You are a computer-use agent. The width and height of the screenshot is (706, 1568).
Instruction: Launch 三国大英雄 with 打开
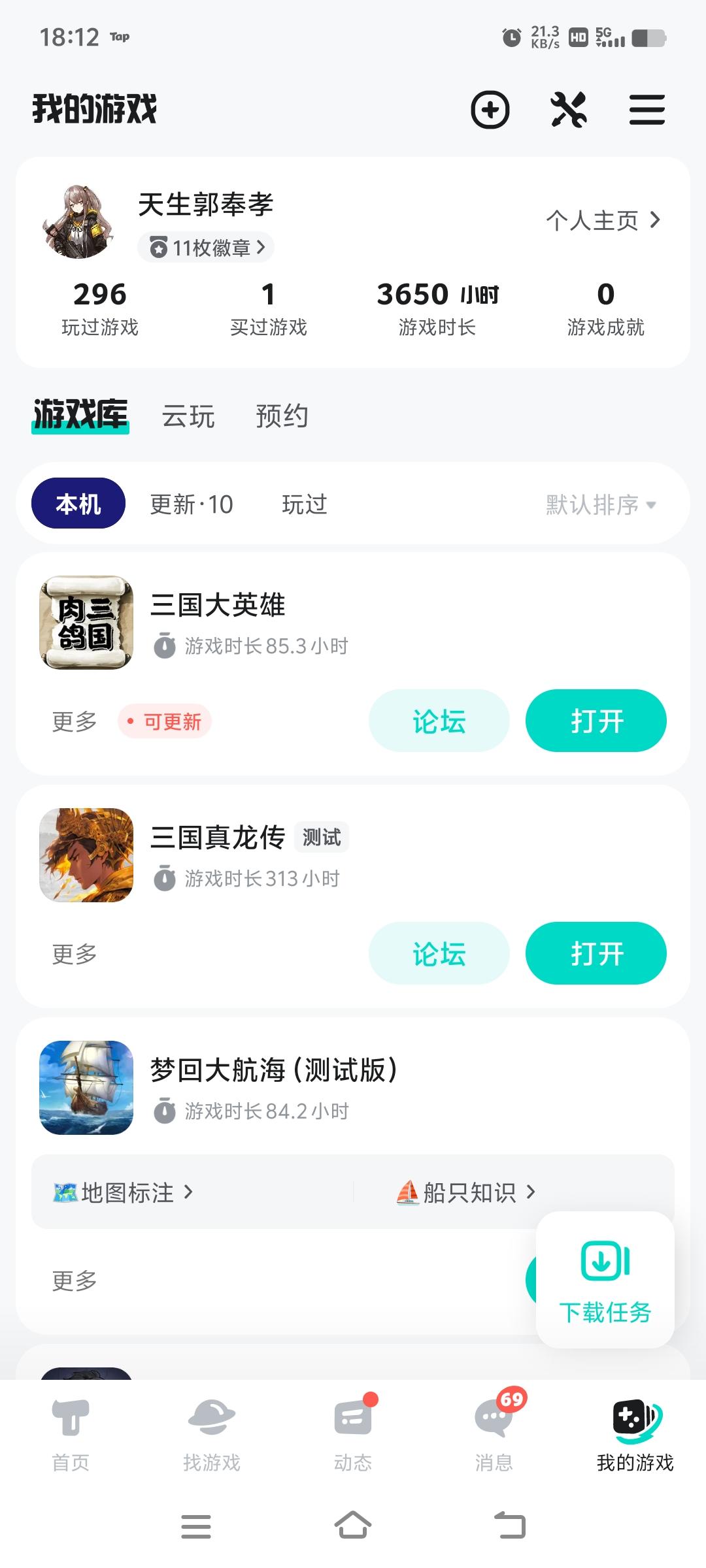click(596, 721)
